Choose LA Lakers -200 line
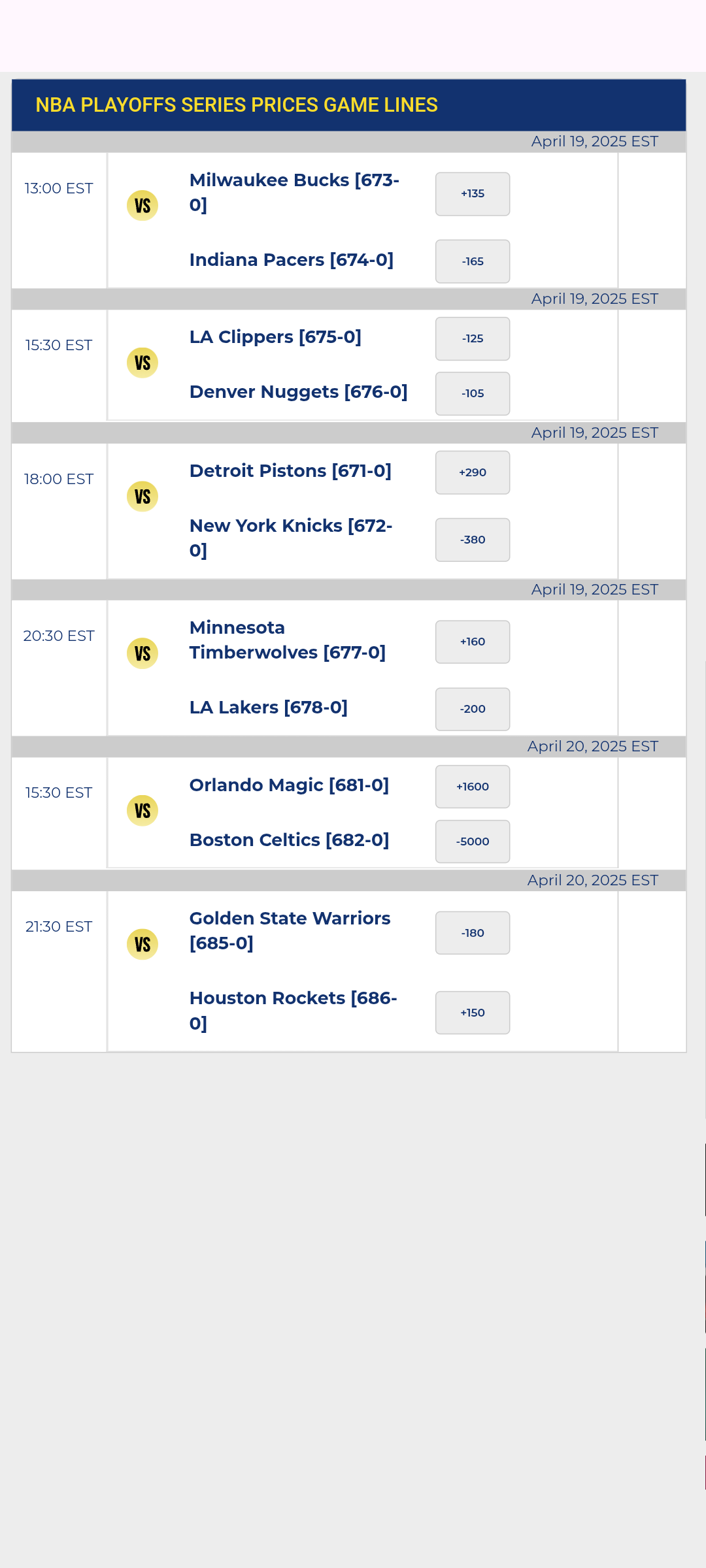The width and height of the screenshot is (706, 1568). pos(473,709)
